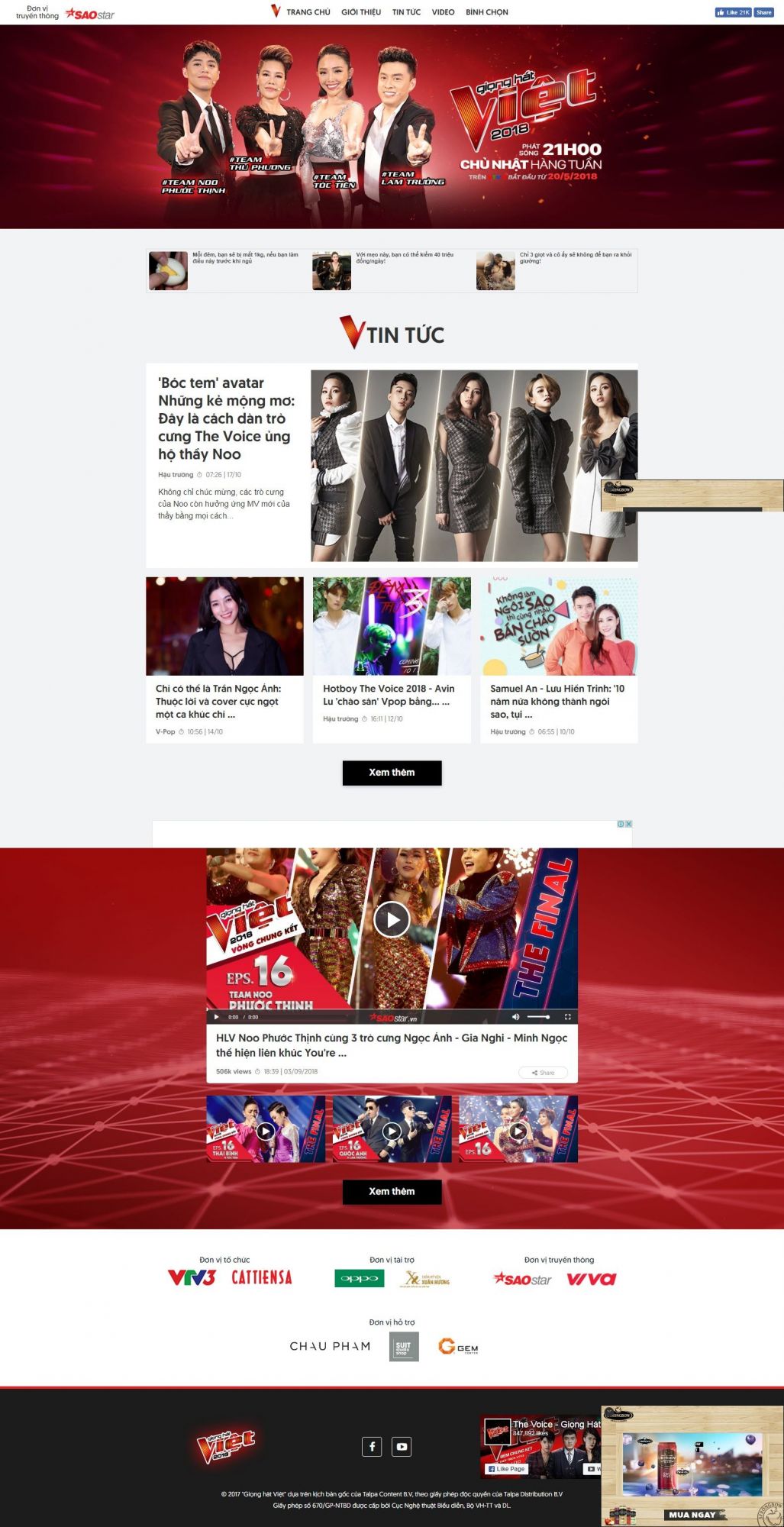784x1527 pixels.
Task: Open the TRANG CHỦ nav item
Action: pyautogui.click(x=308, y=12)
